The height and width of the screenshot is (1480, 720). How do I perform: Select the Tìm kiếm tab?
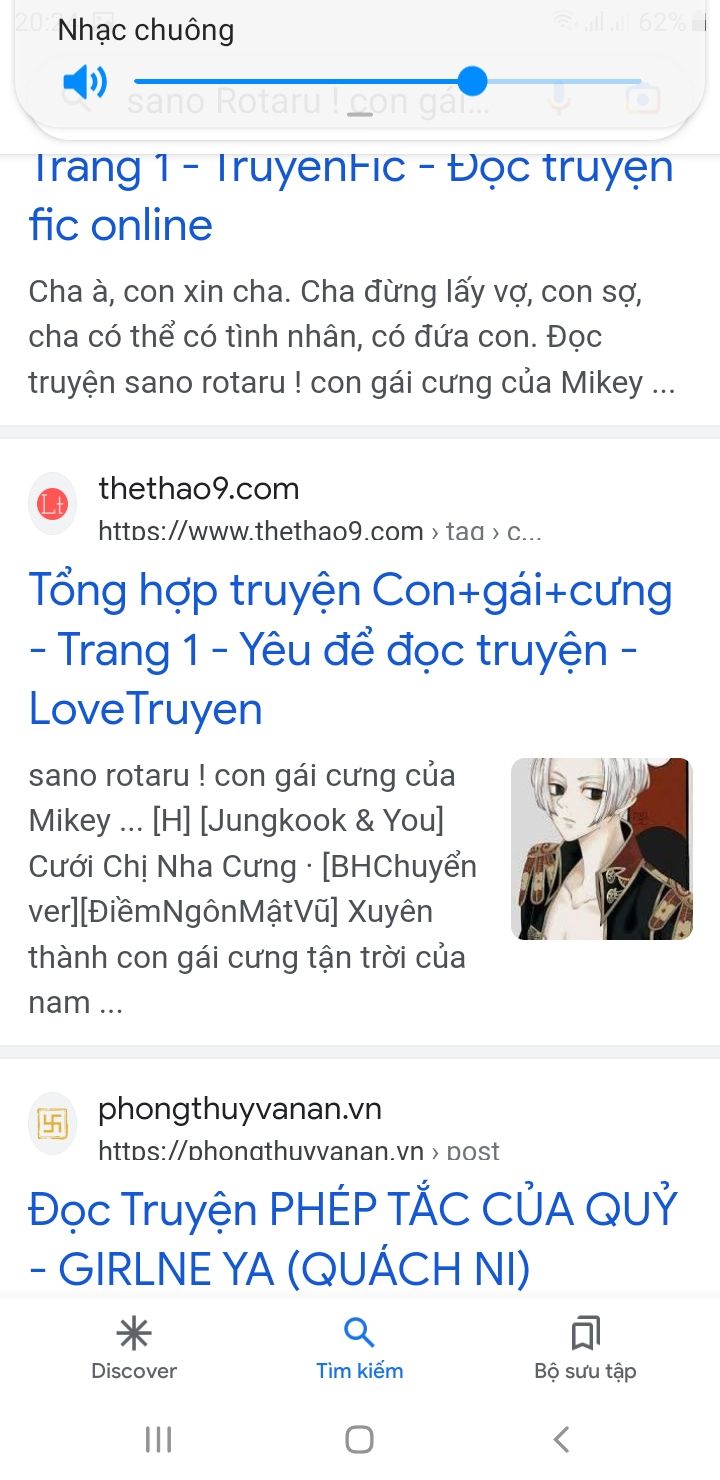click(359, 1349)
